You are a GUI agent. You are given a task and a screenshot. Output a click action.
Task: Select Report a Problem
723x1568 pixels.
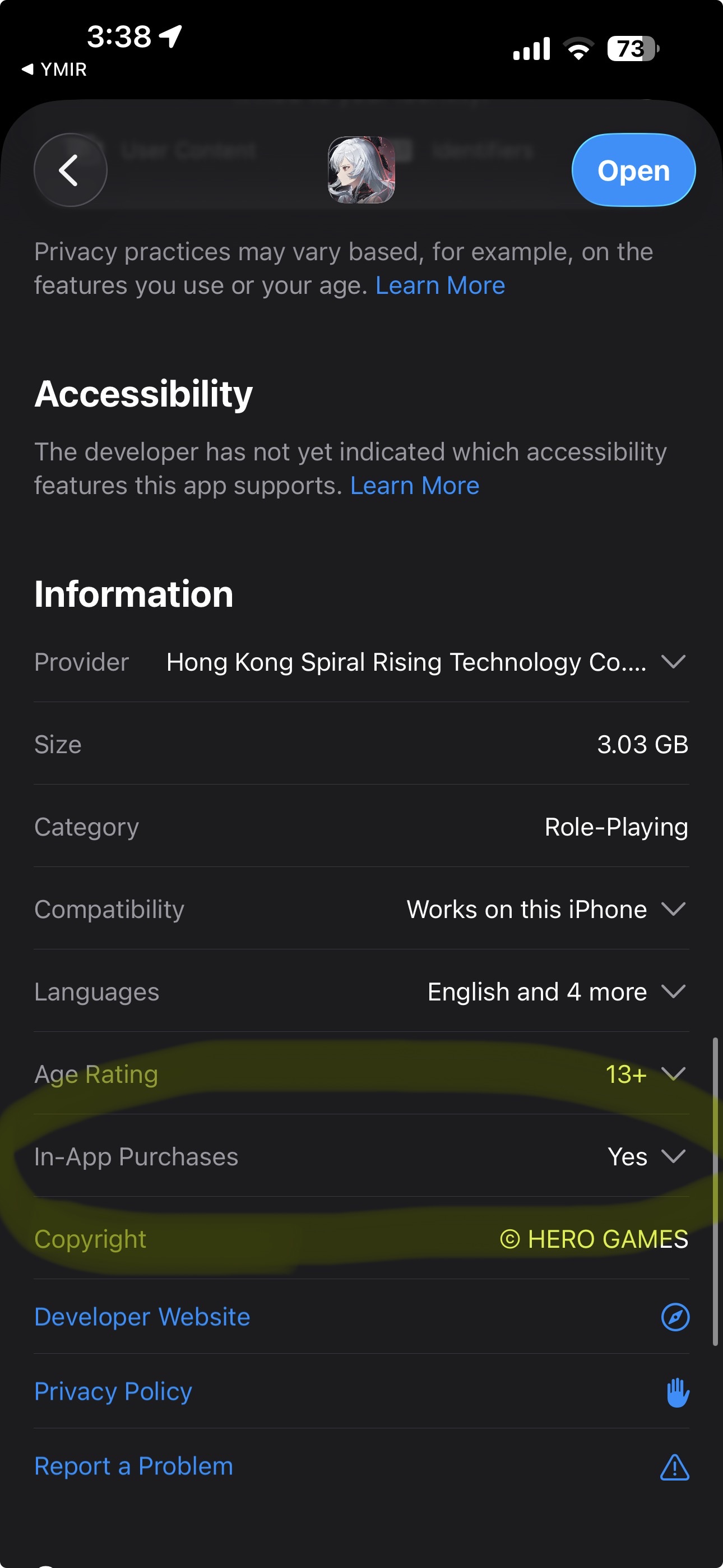click(133, 1466)
